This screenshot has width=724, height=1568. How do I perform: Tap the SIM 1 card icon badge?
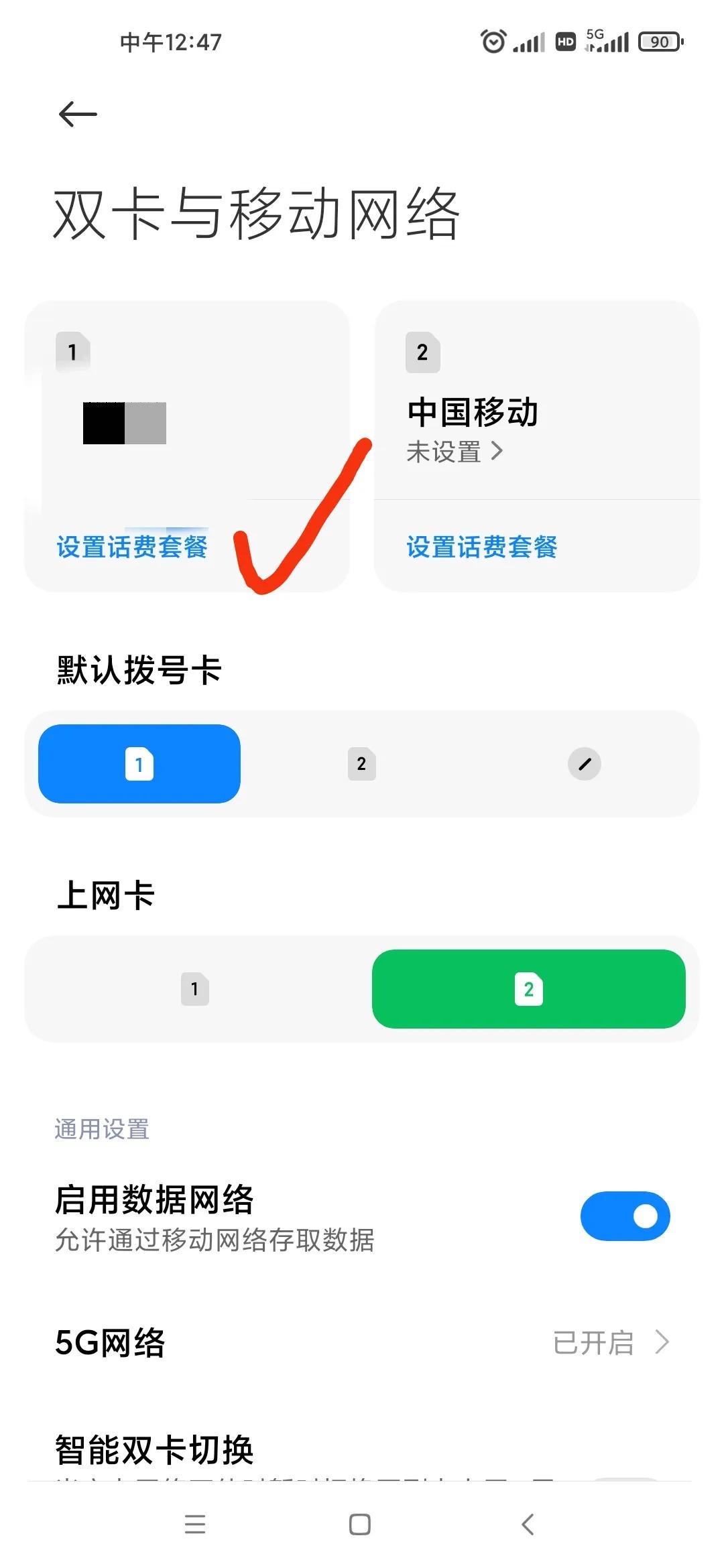click(x=72, y=351)
